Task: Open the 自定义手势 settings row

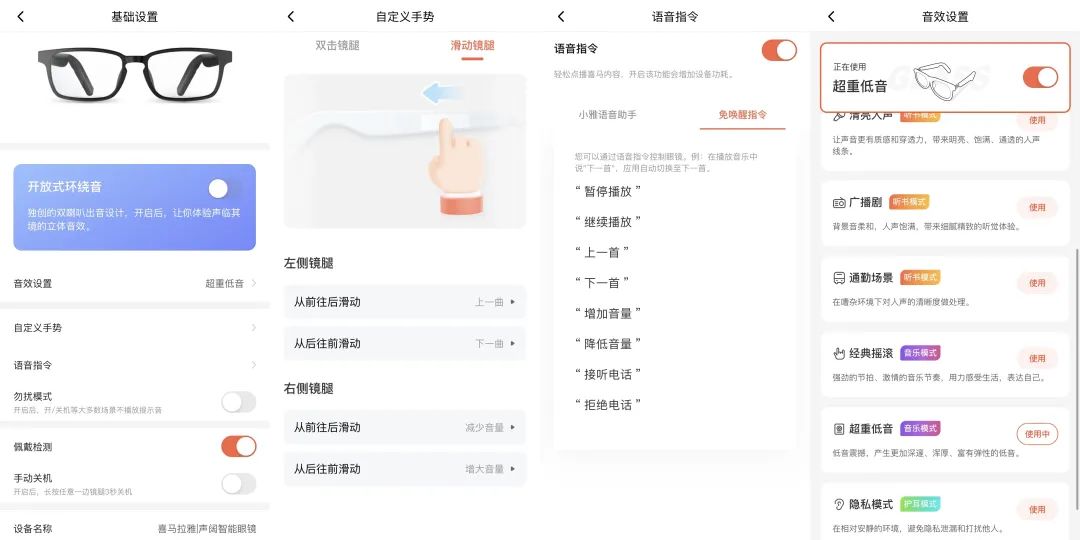Action: 135,328
